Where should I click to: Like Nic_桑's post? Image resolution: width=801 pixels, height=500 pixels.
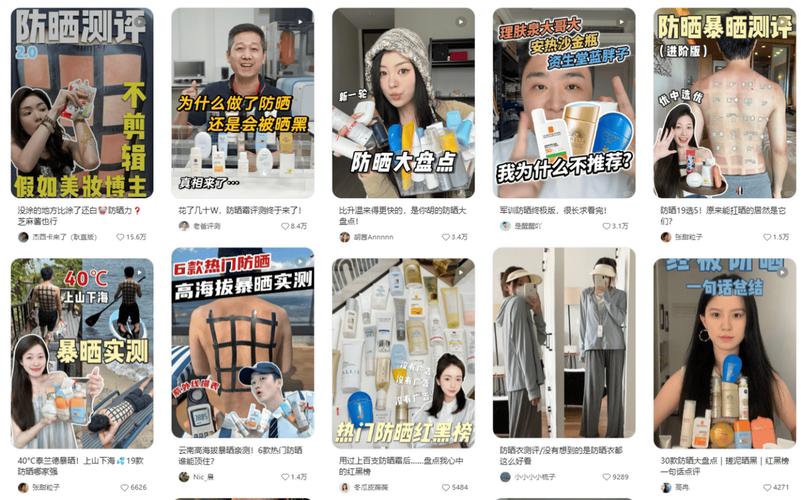click(x=283, y=477)
